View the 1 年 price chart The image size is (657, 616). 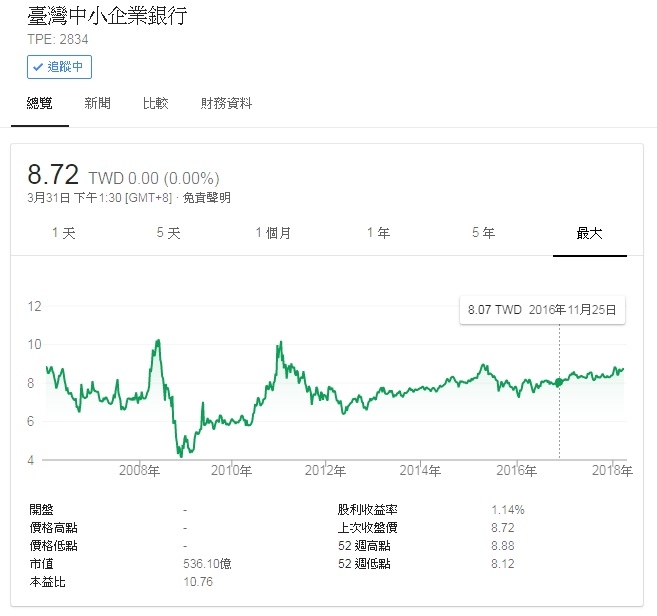(x=378, y=233)
